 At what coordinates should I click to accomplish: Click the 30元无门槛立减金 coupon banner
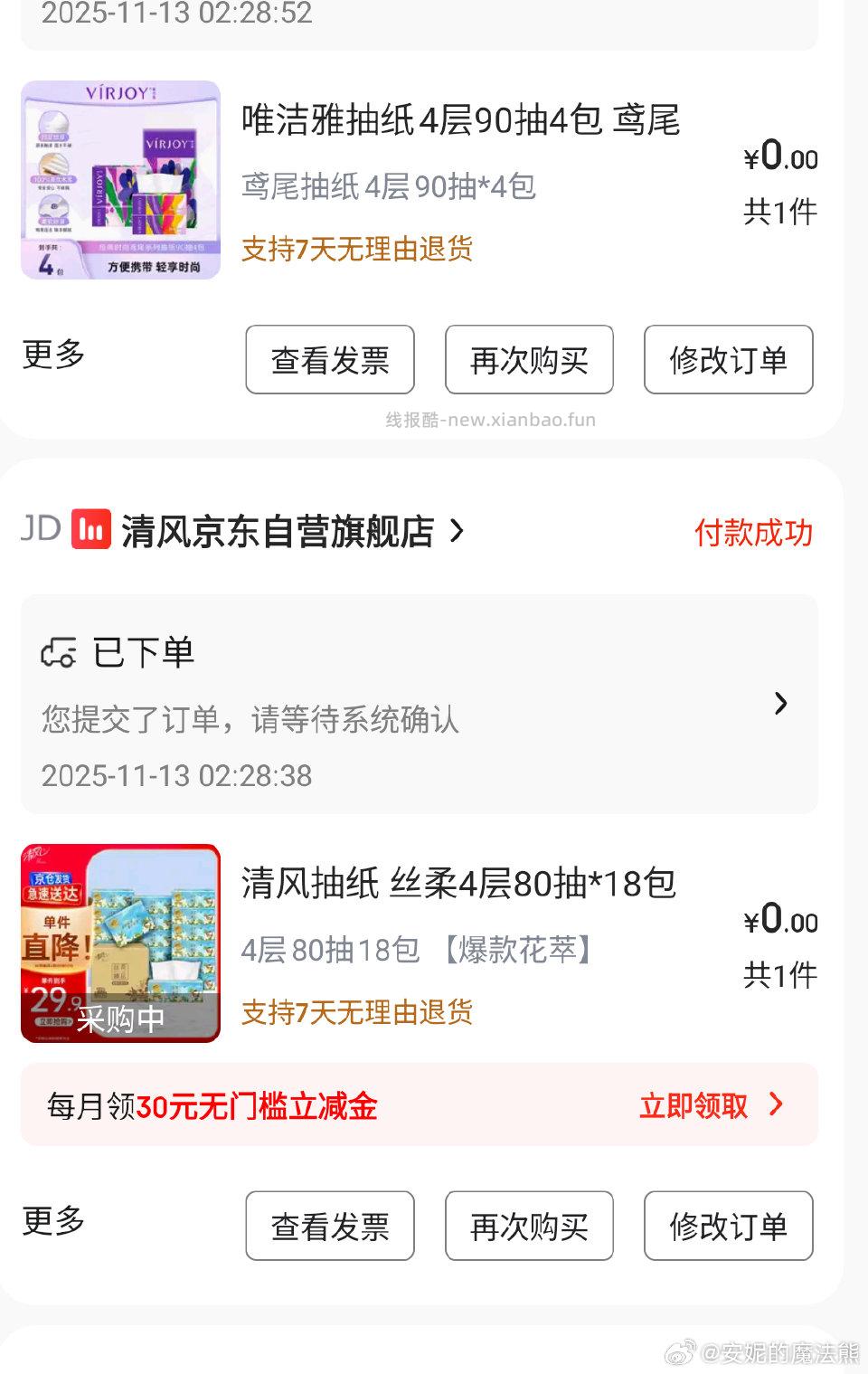(213, 1104)
